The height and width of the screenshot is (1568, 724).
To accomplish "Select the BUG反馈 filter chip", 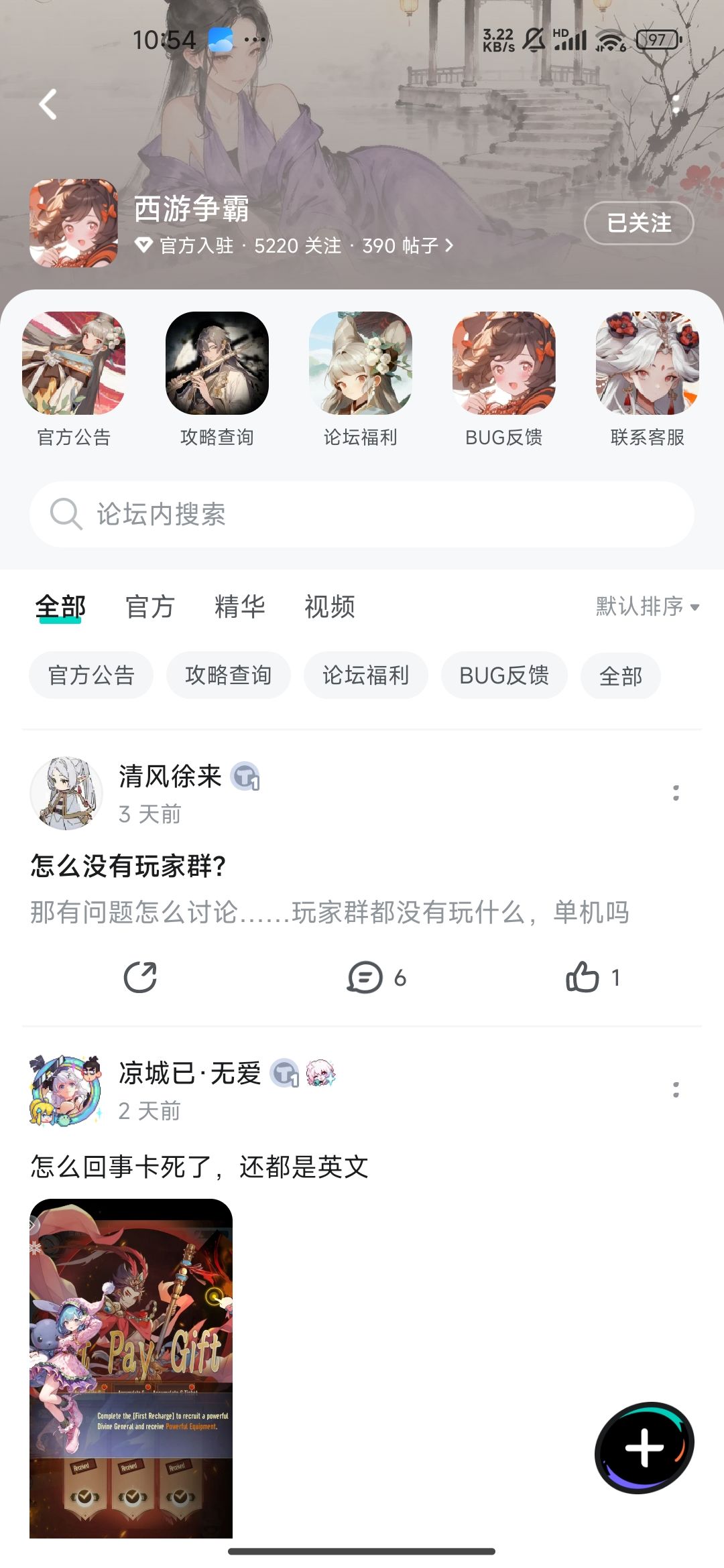I will tap(504, 675).
